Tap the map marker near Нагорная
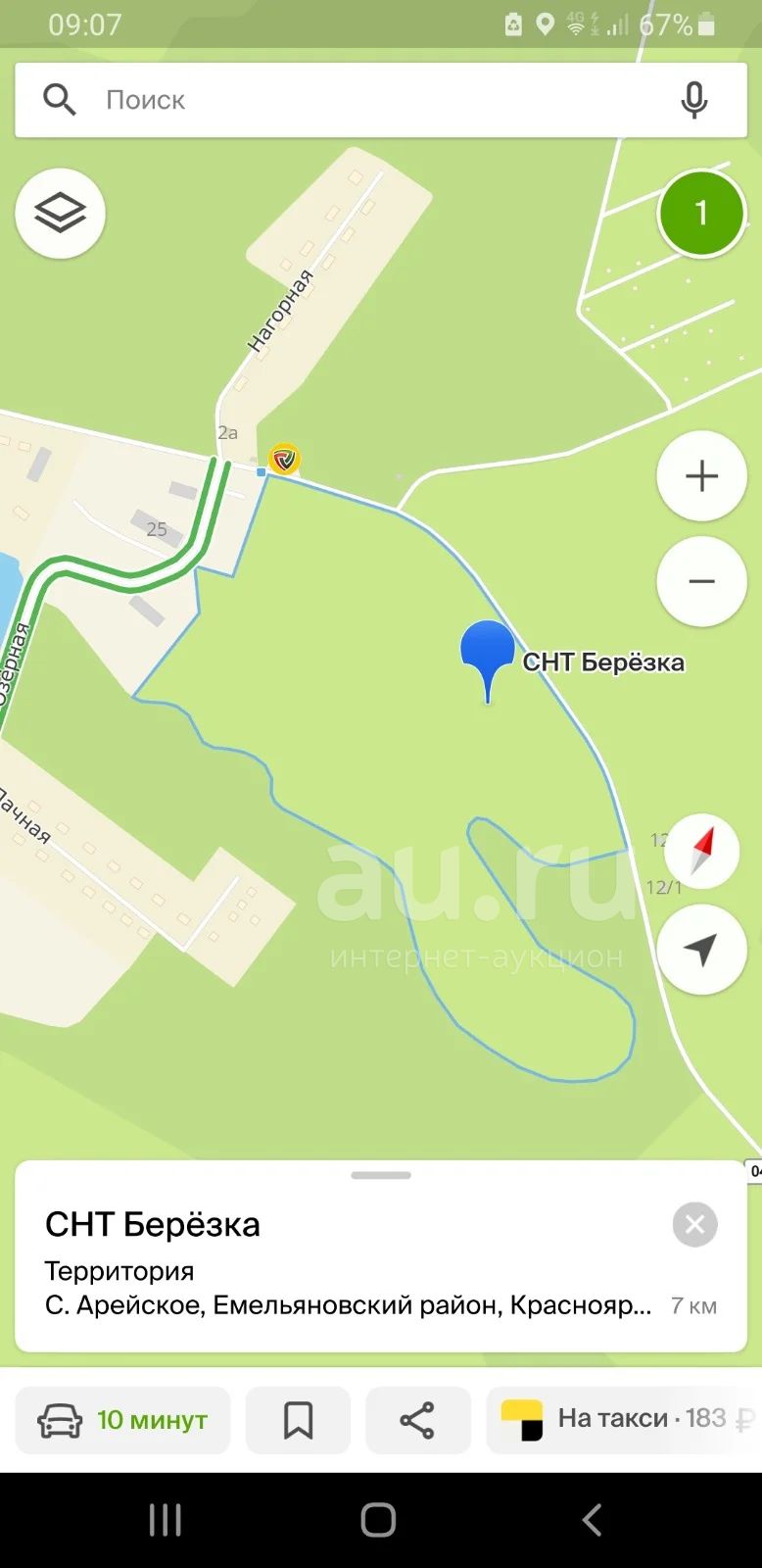The height and width of the screenshot is (1568, 762). pos(284,458)
